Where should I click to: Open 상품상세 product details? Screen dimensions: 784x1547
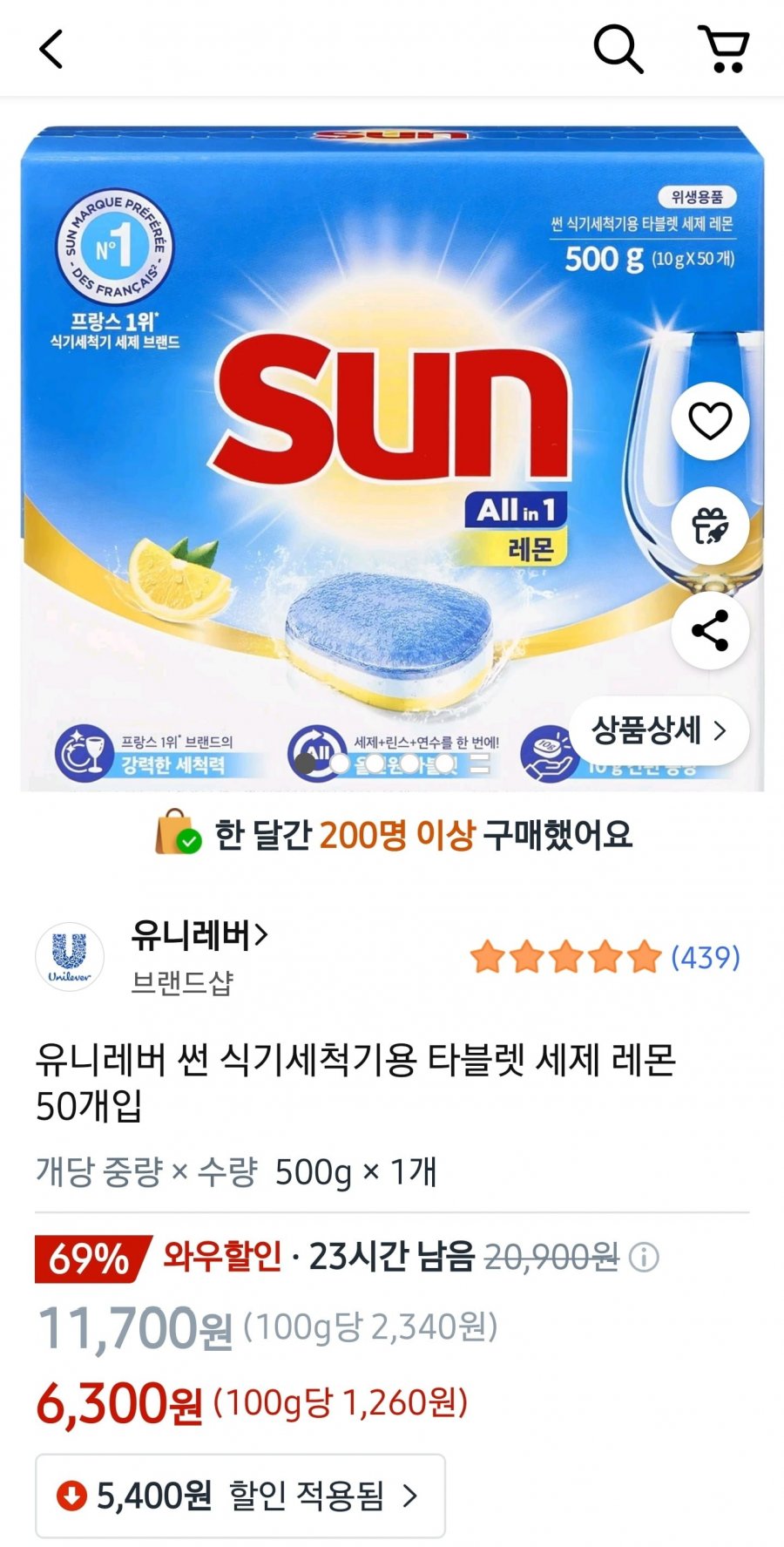coord(659,730)
